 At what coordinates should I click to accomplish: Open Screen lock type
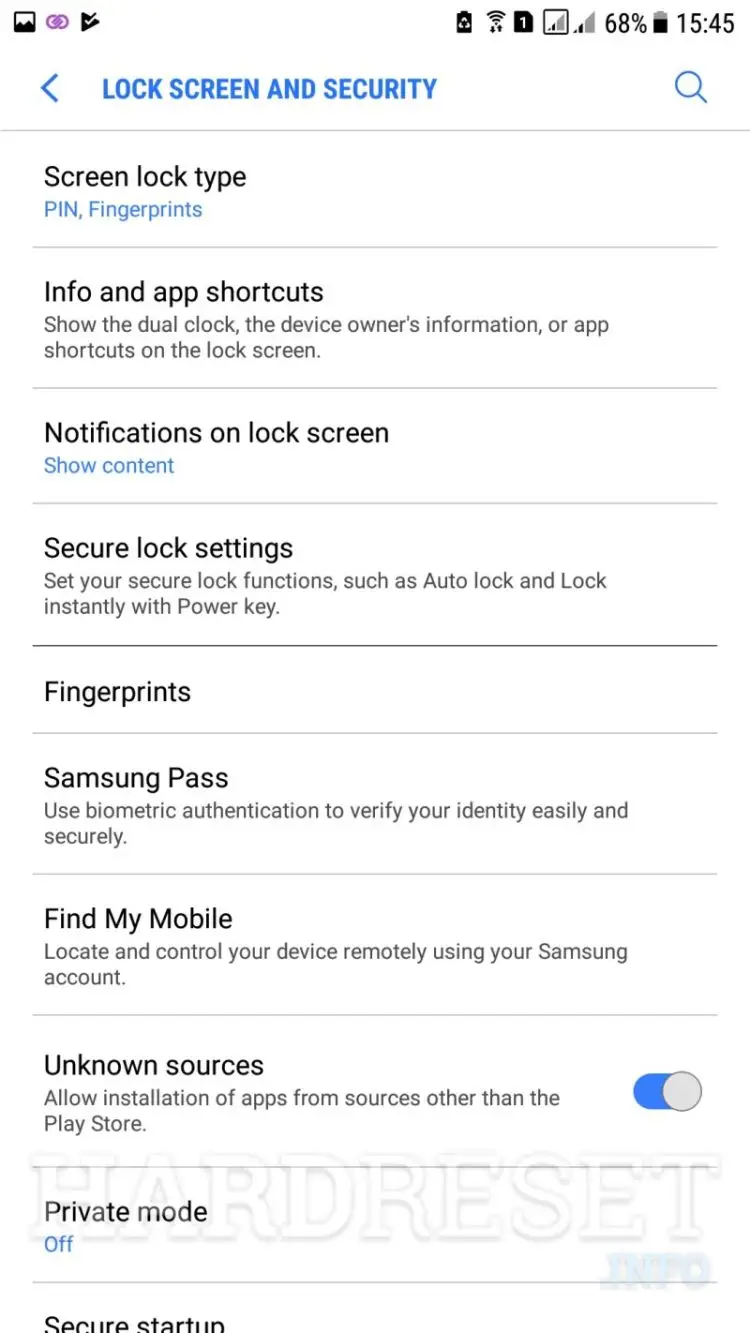coord(375,191)
